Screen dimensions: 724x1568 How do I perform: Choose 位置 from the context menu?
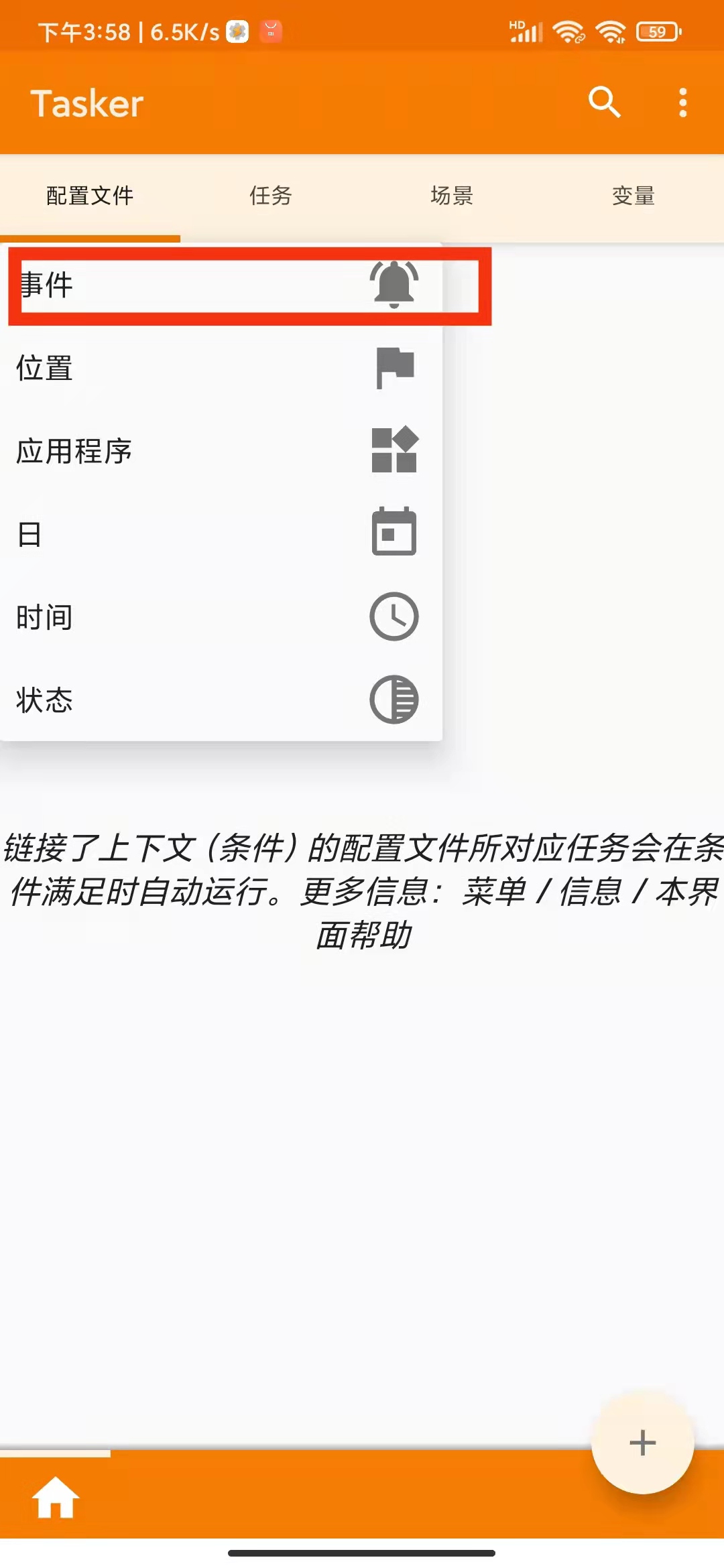tap(221, 368)
